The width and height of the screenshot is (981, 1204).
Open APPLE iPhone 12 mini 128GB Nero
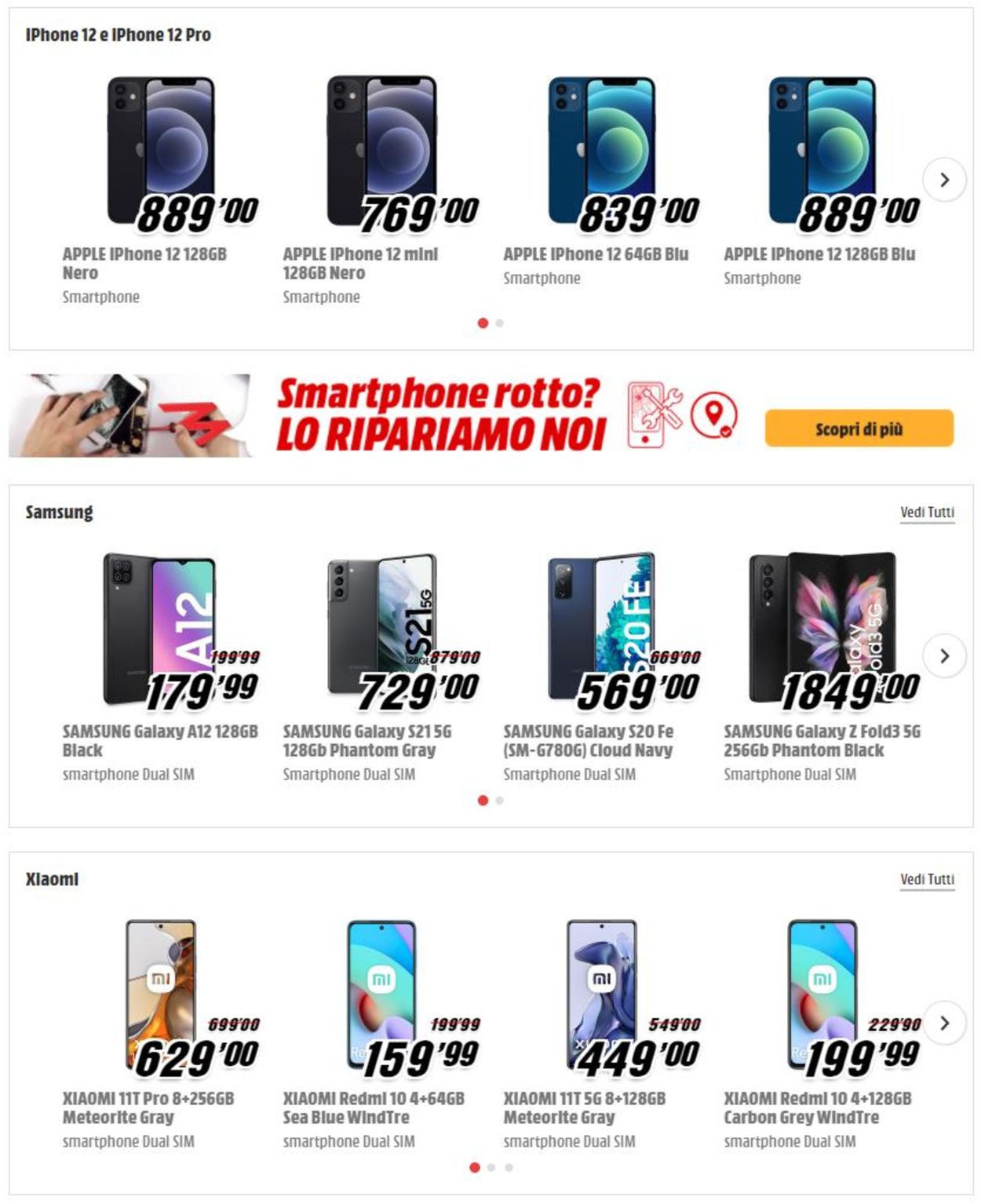click(360, 263)
